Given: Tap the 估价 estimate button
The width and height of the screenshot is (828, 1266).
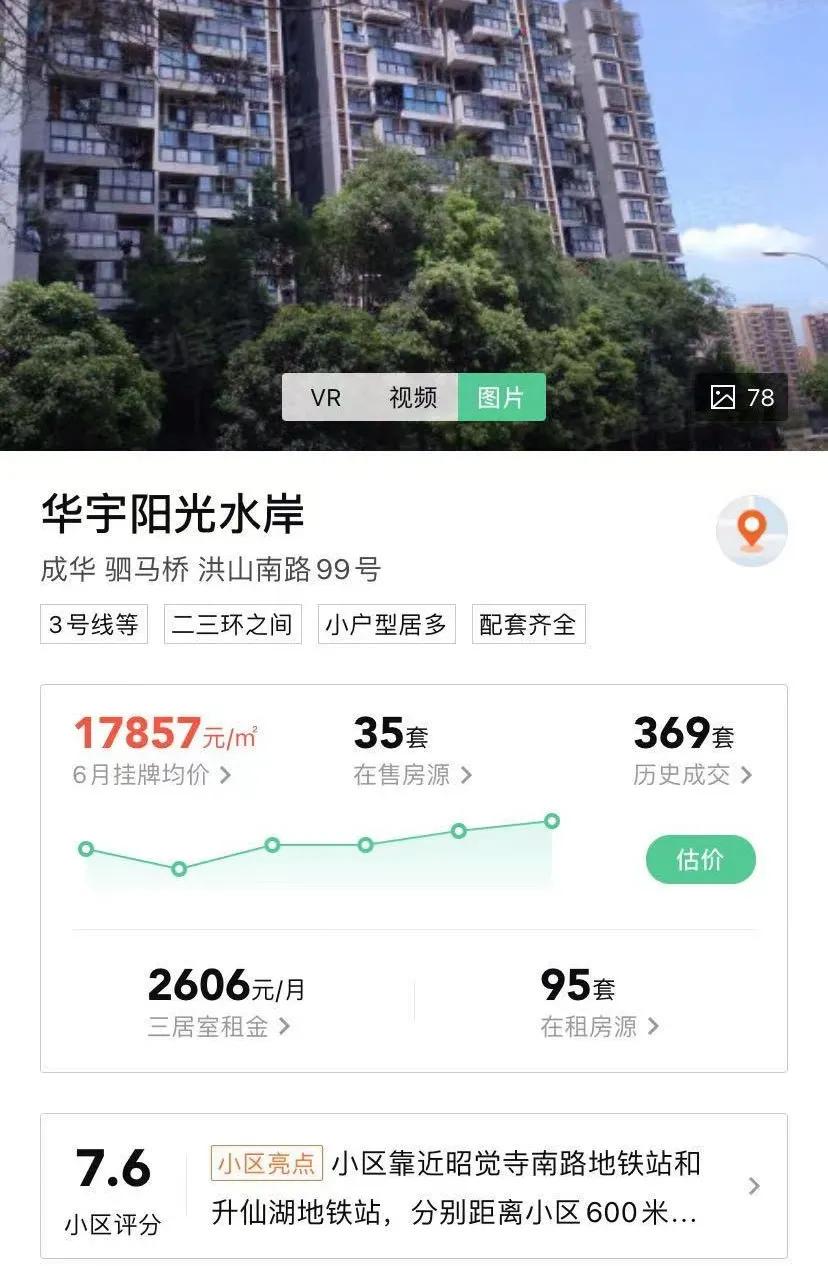Looking at the screenshot, I should [x=700, y=859].
